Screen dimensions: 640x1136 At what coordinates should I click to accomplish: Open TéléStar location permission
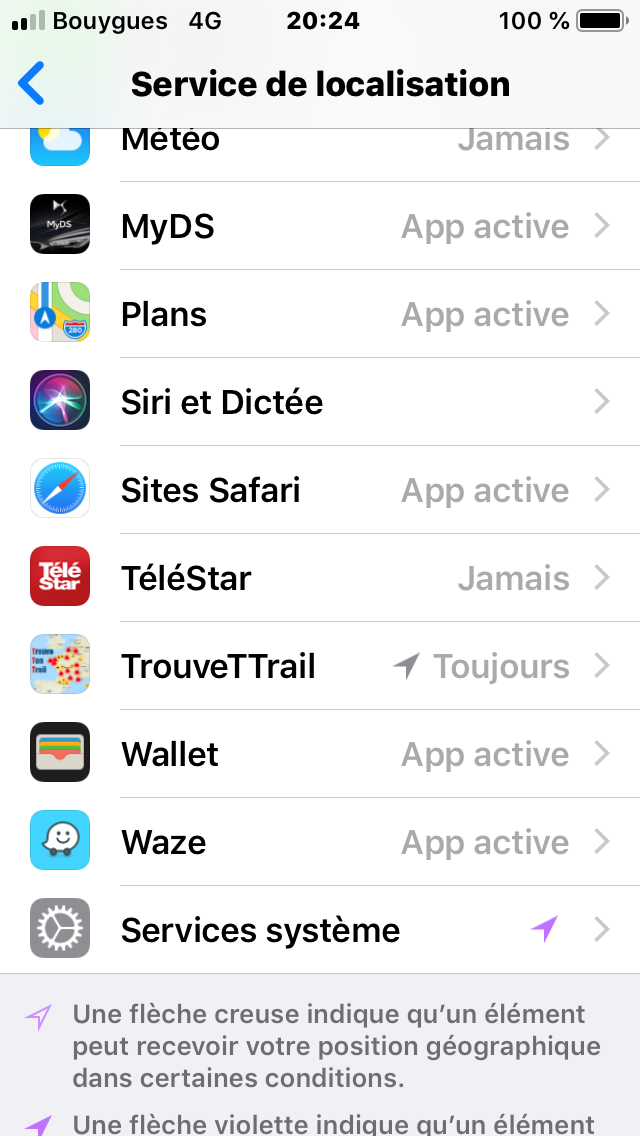[x=320, y=577]
